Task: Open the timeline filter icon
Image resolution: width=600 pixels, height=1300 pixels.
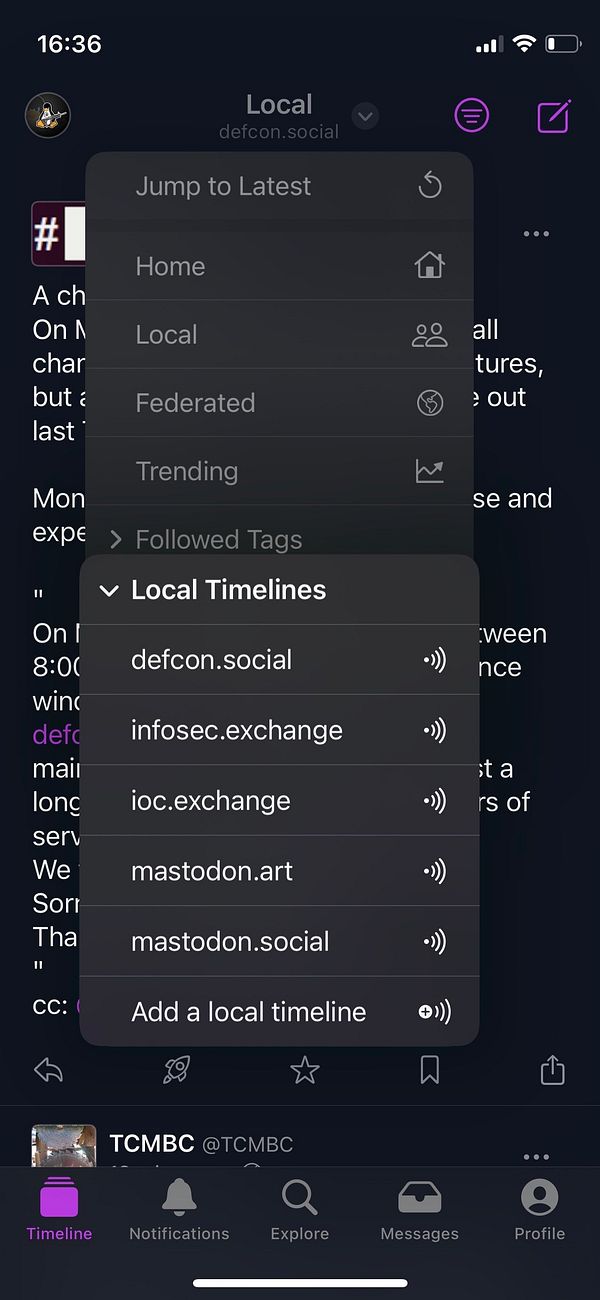Action: coord(472,116)
